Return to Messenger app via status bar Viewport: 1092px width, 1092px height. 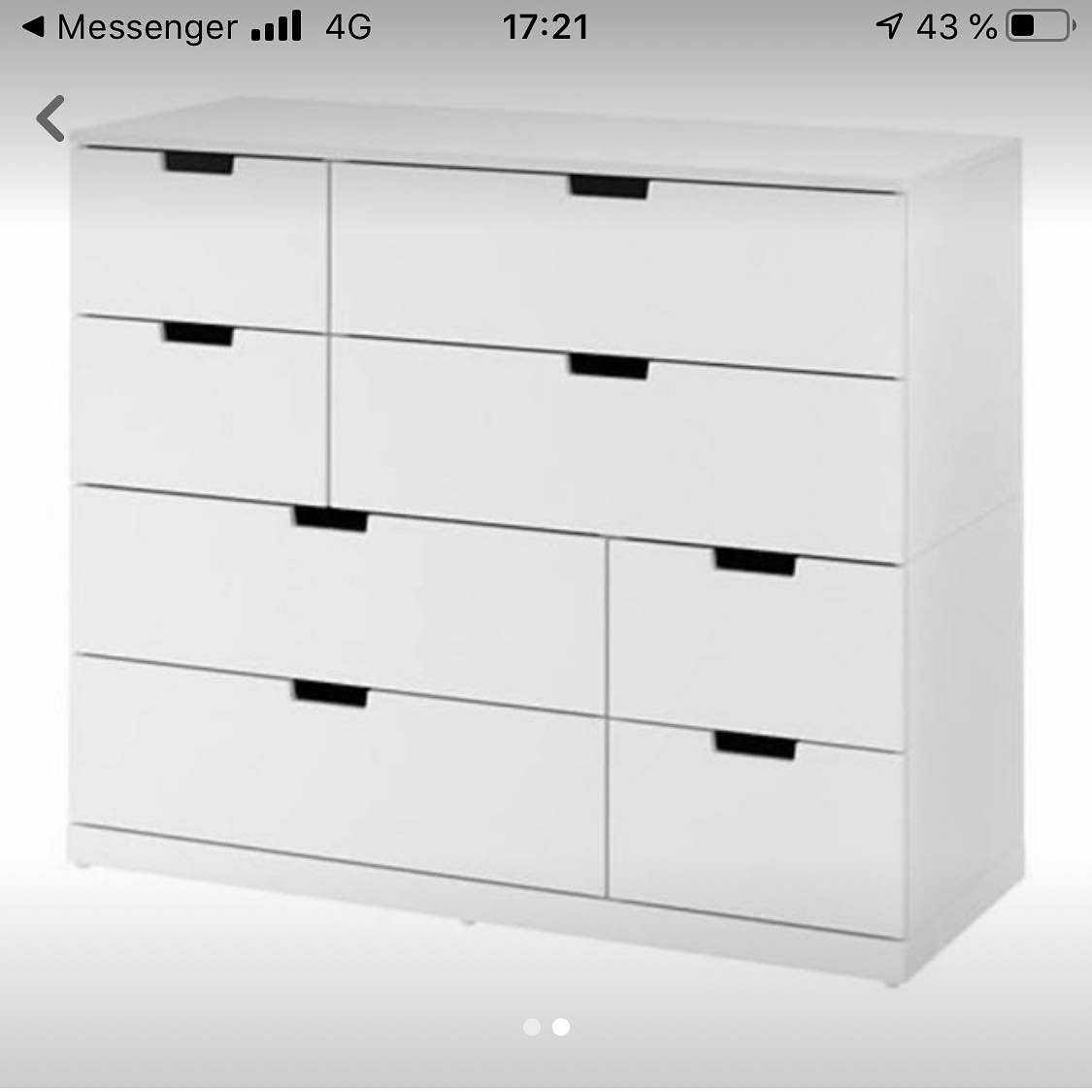coord(130,27)
